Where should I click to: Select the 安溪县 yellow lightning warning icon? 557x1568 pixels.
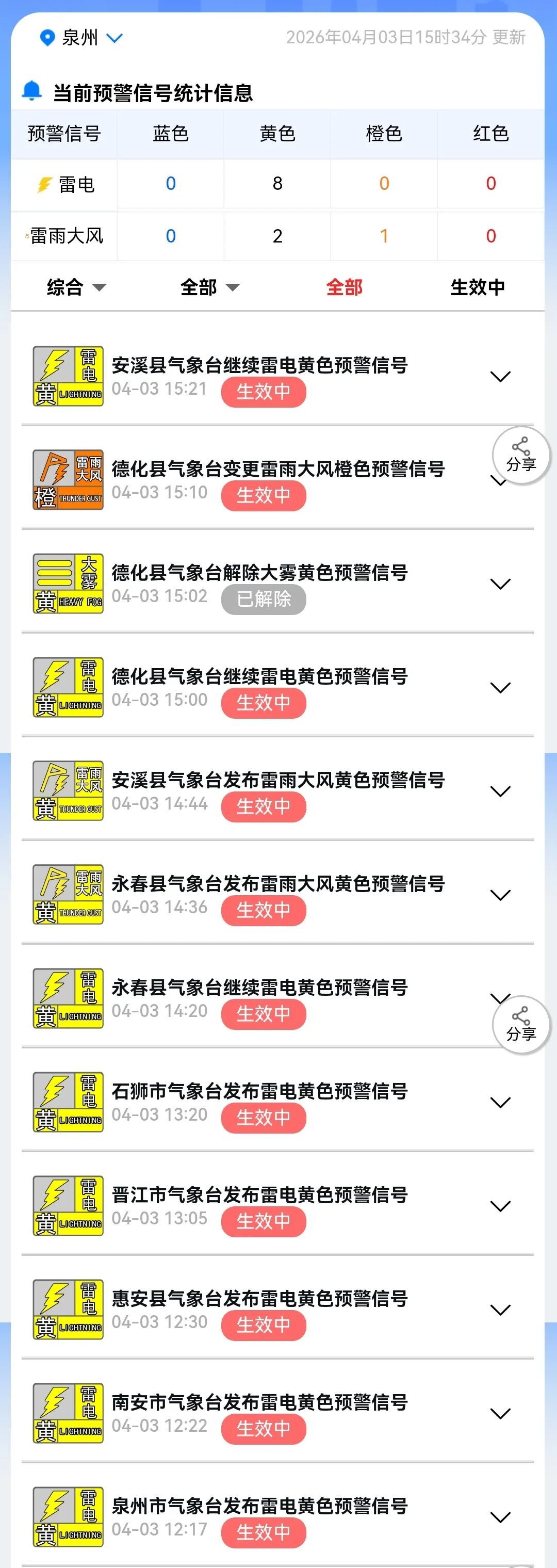pyautogui.click(x=68, y=376)
